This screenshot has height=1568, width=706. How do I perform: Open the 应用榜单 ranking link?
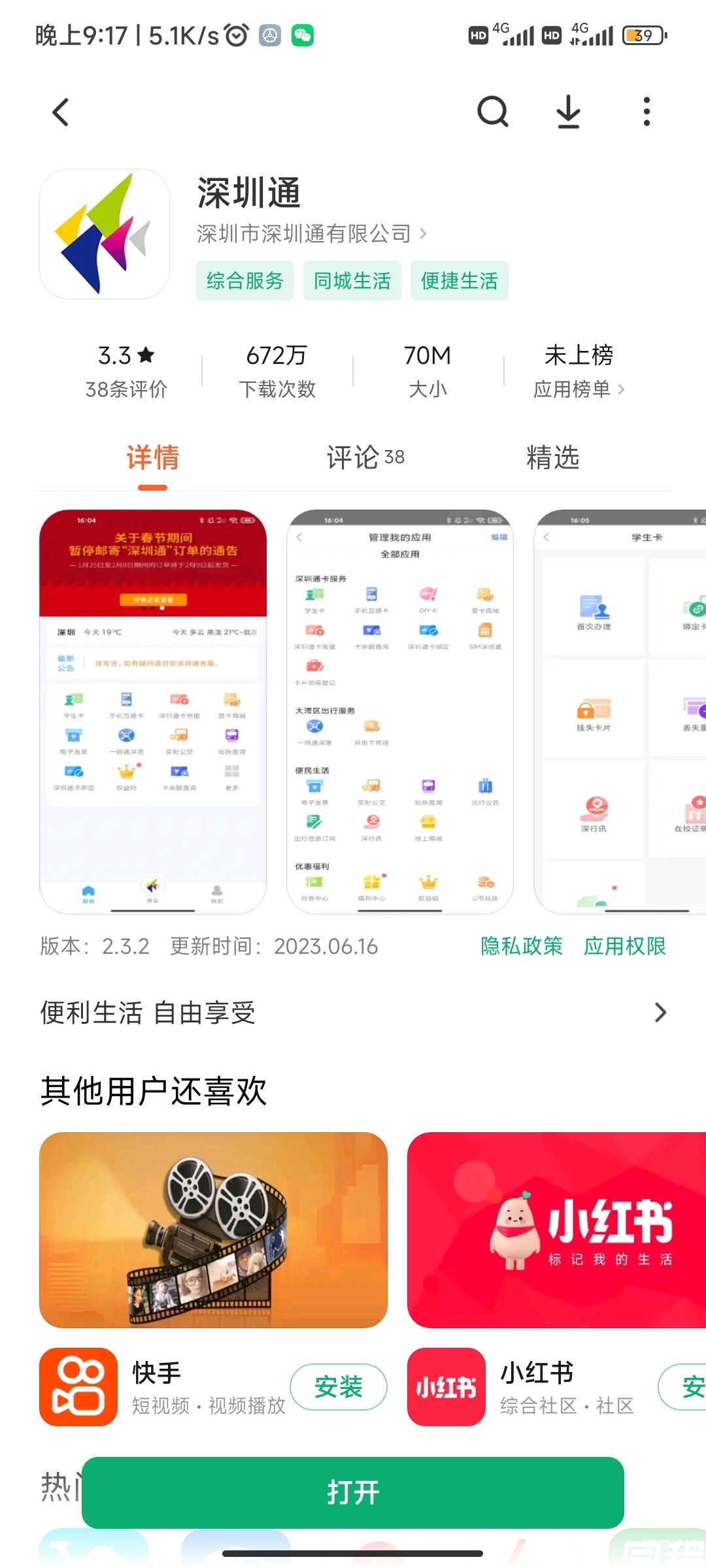579,389
